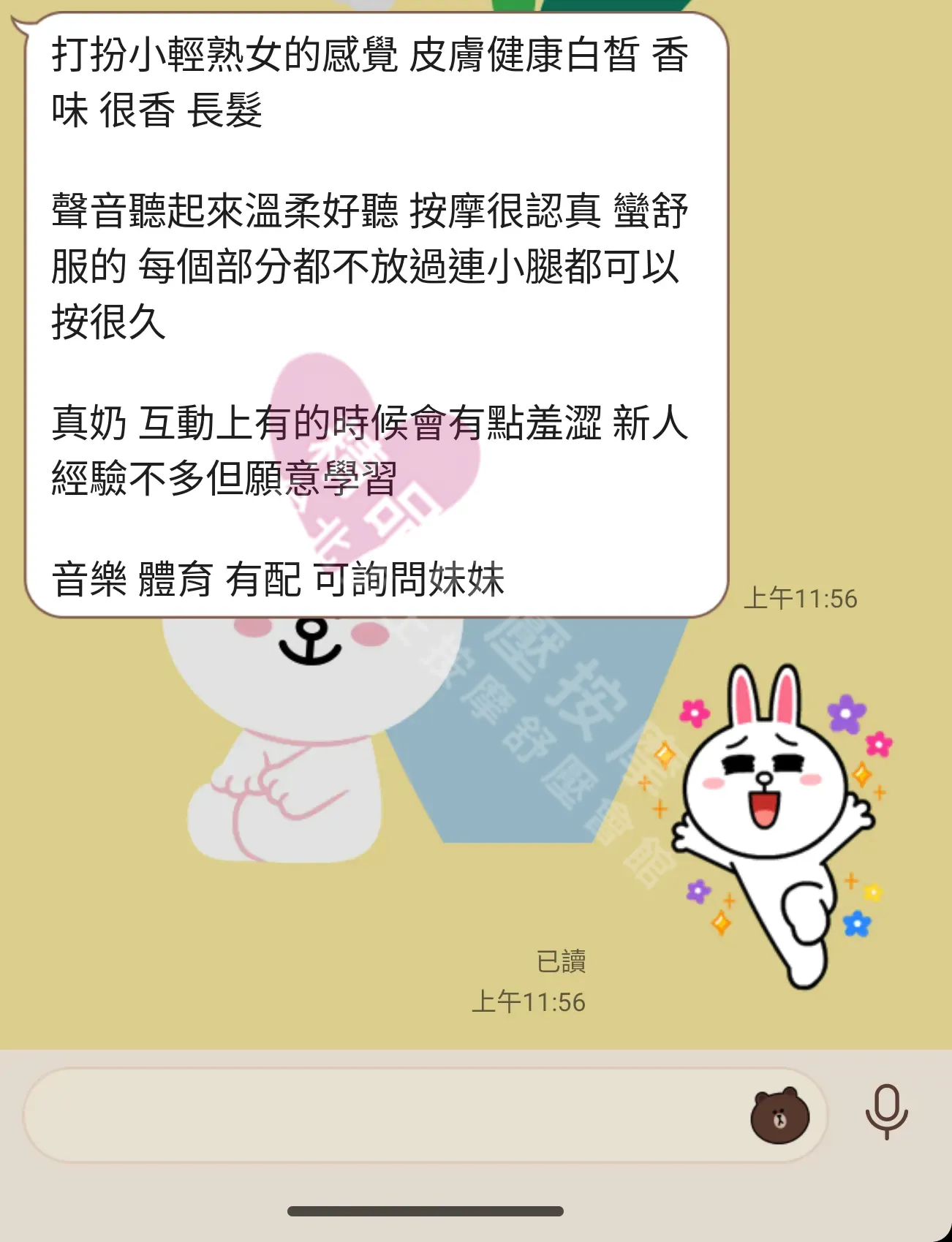952x1242 pixels.
Task: Tap the message input field
Action: click(x=380, y=1116)
